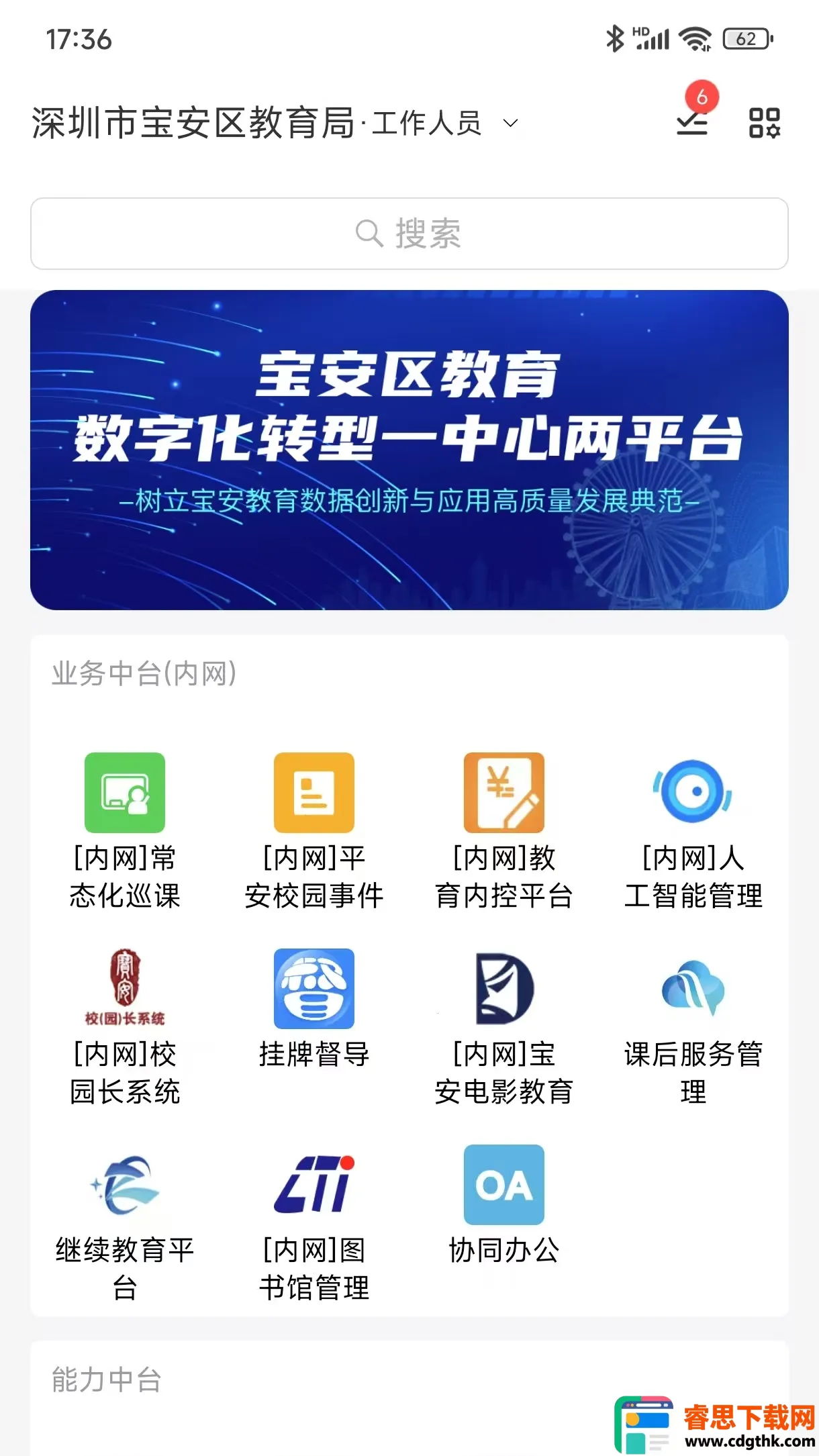Launch 协同办公 OA app
The height and width of the screenshot is (1456, 819).
(503, 1185)
